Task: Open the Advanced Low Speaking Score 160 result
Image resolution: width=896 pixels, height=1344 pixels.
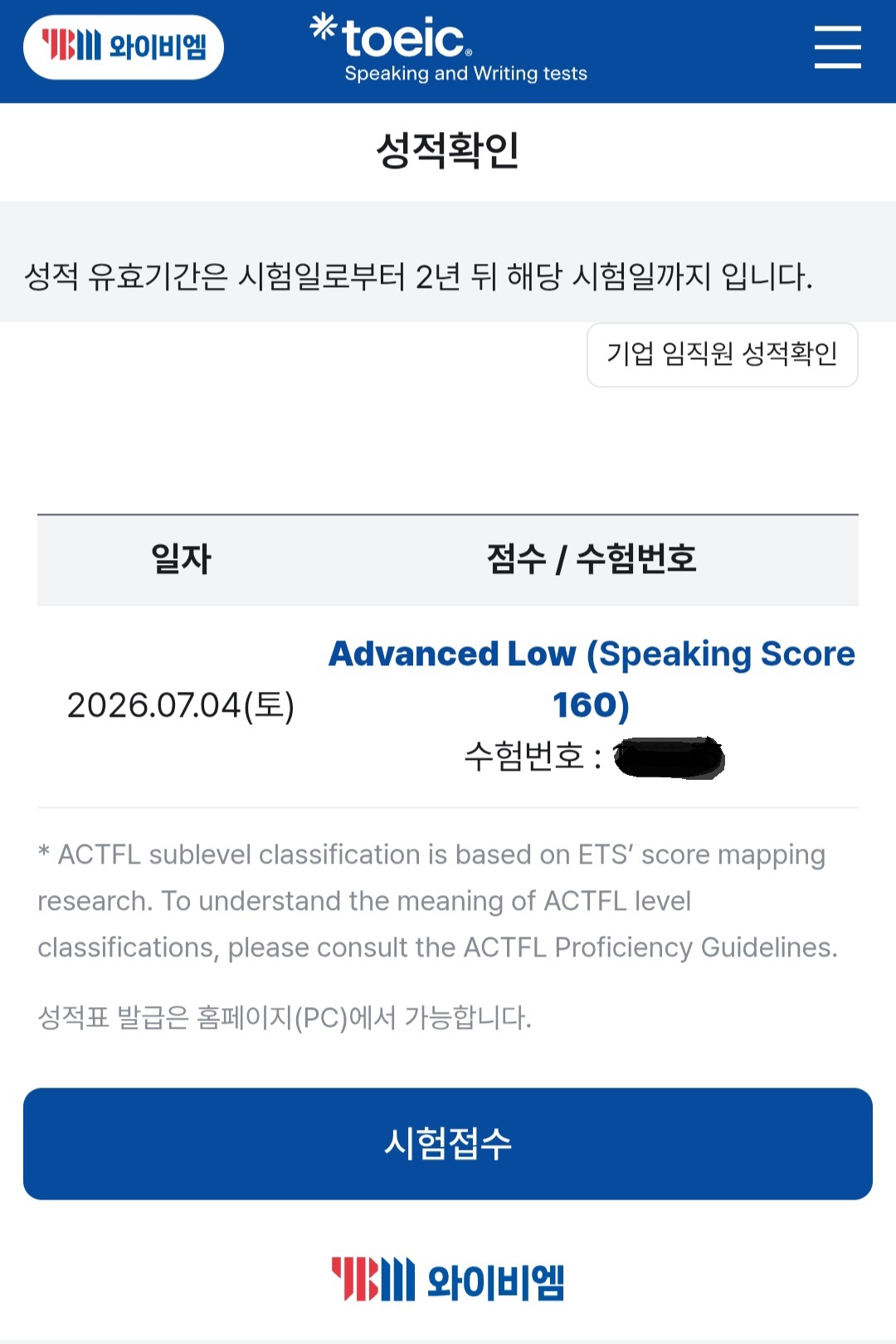Action: 592,679
